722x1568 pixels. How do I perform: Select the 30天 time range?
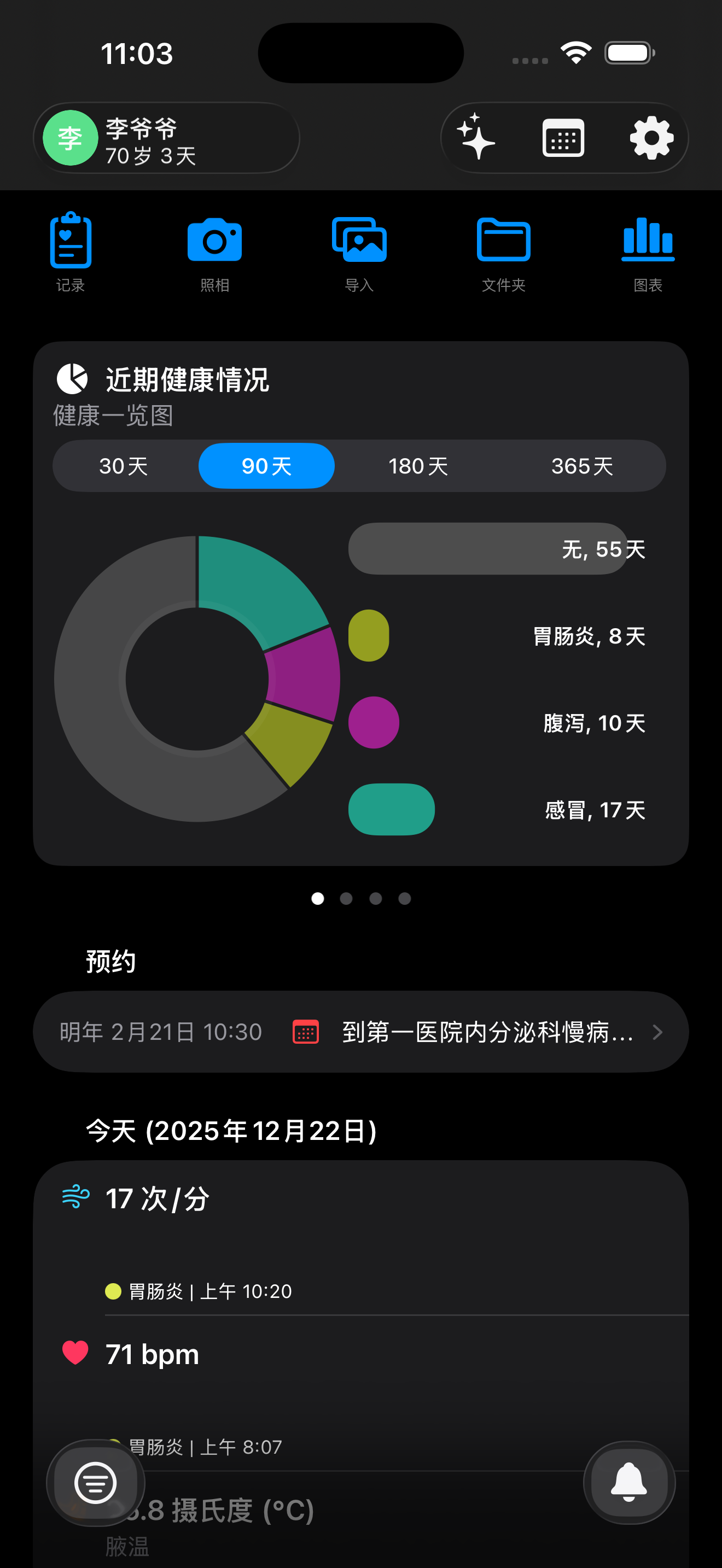point(124,466)
